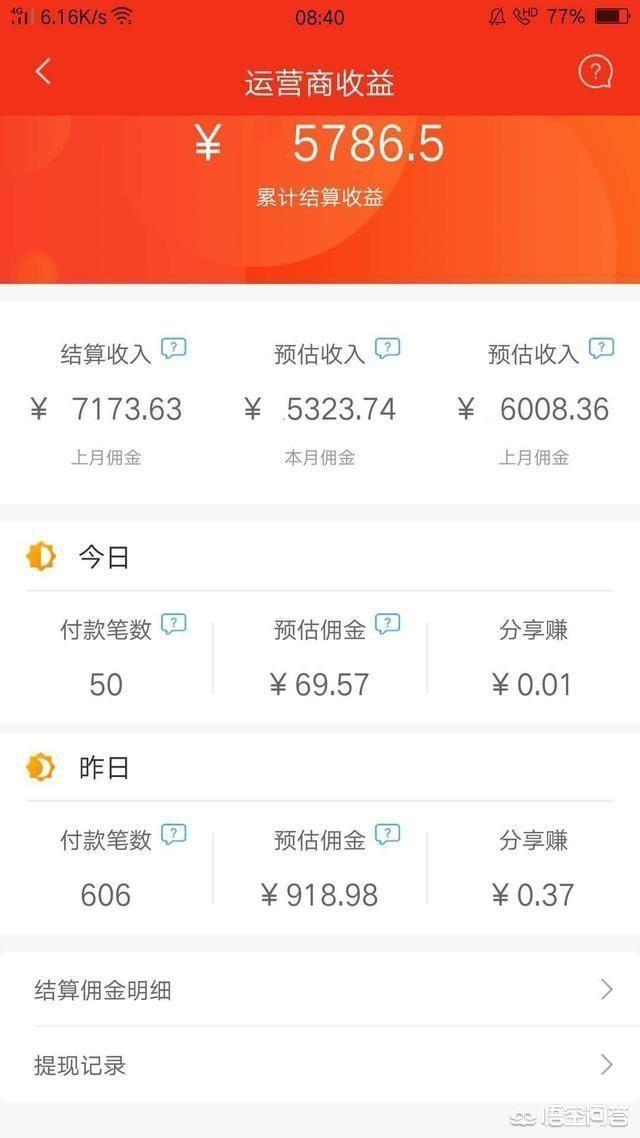Open the help icon in the header
This screenshot has height=1138, width=640.
tap(595, 72)
